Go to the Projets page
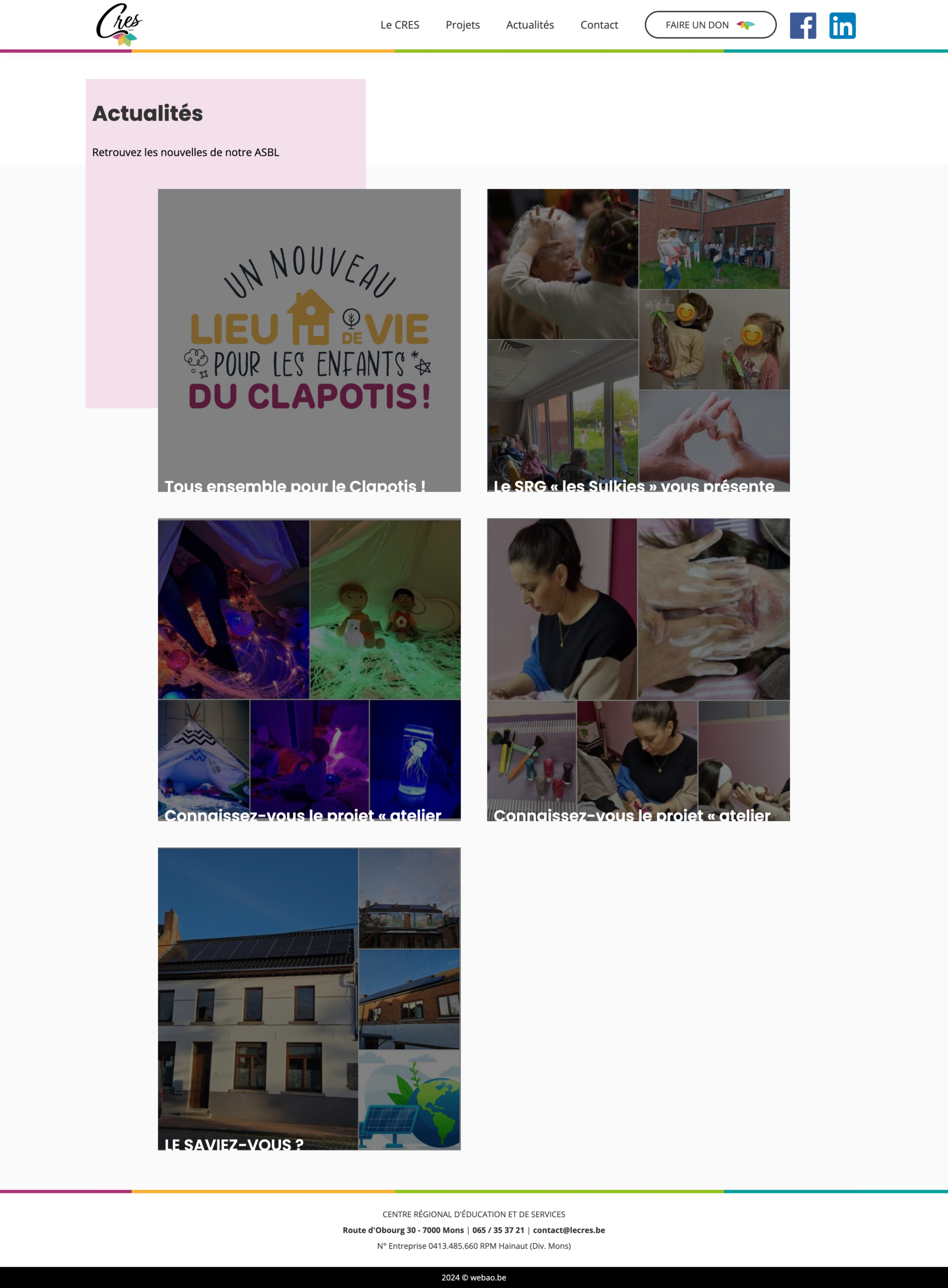Screen dimensions: 948x1288 [463, 25]
